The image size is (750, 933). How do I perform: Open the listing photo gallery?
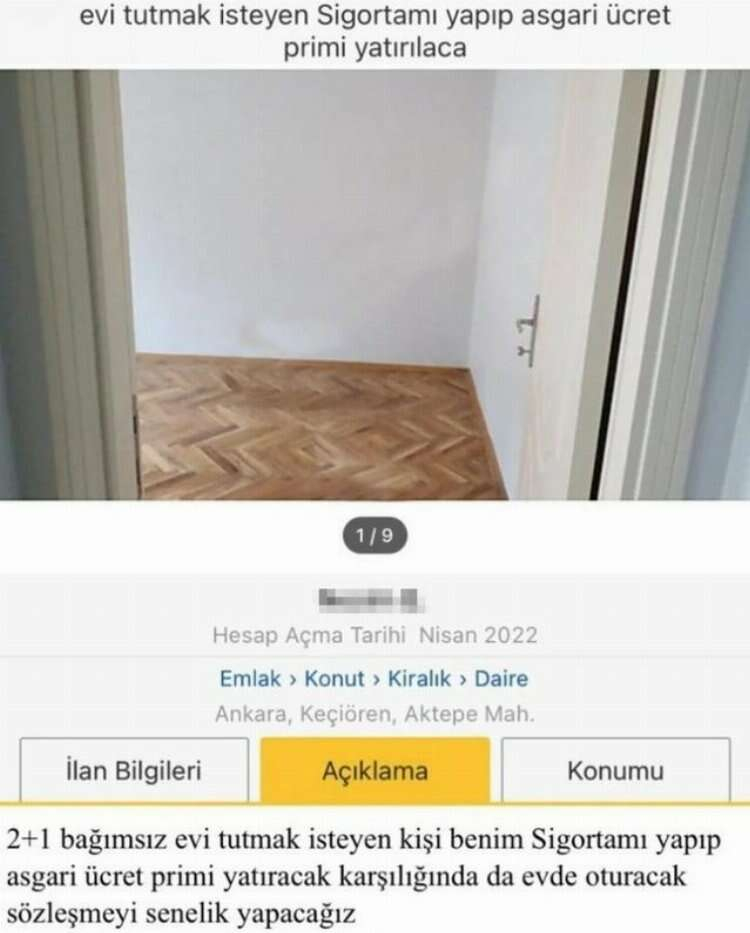pos(375,285)
